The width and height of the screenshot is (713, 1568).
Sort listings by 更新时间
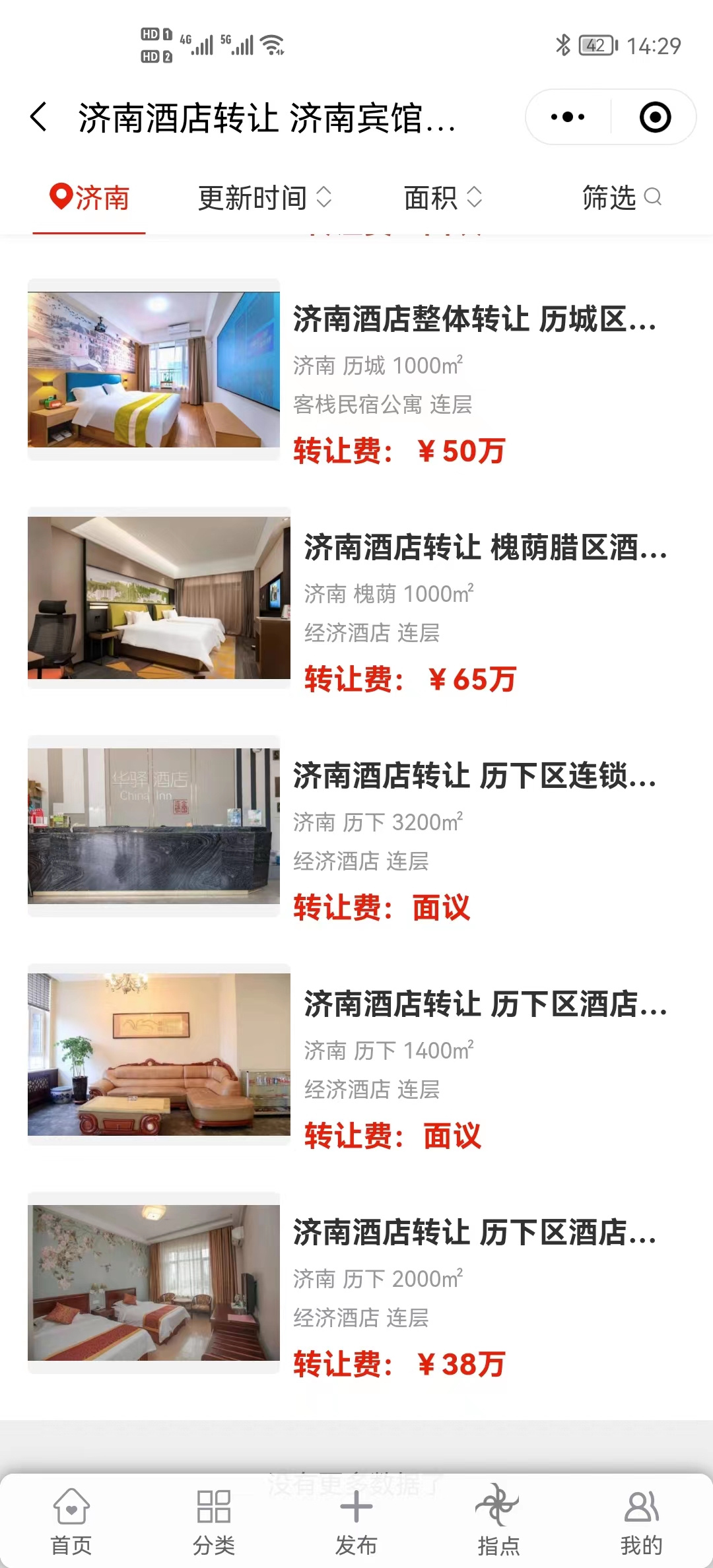[264, 198]
